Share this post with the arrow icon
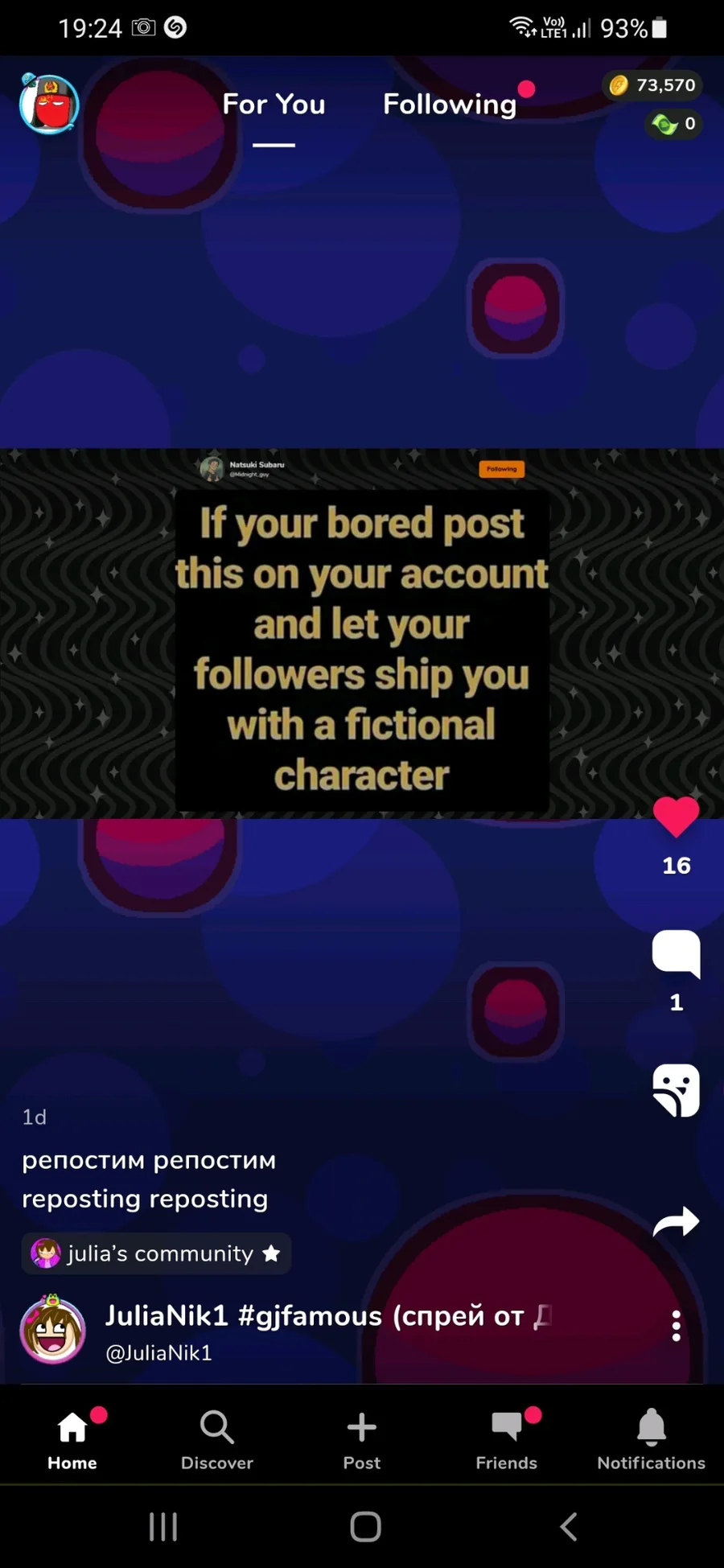724x1568 pixels. [x=677, y=1221]
